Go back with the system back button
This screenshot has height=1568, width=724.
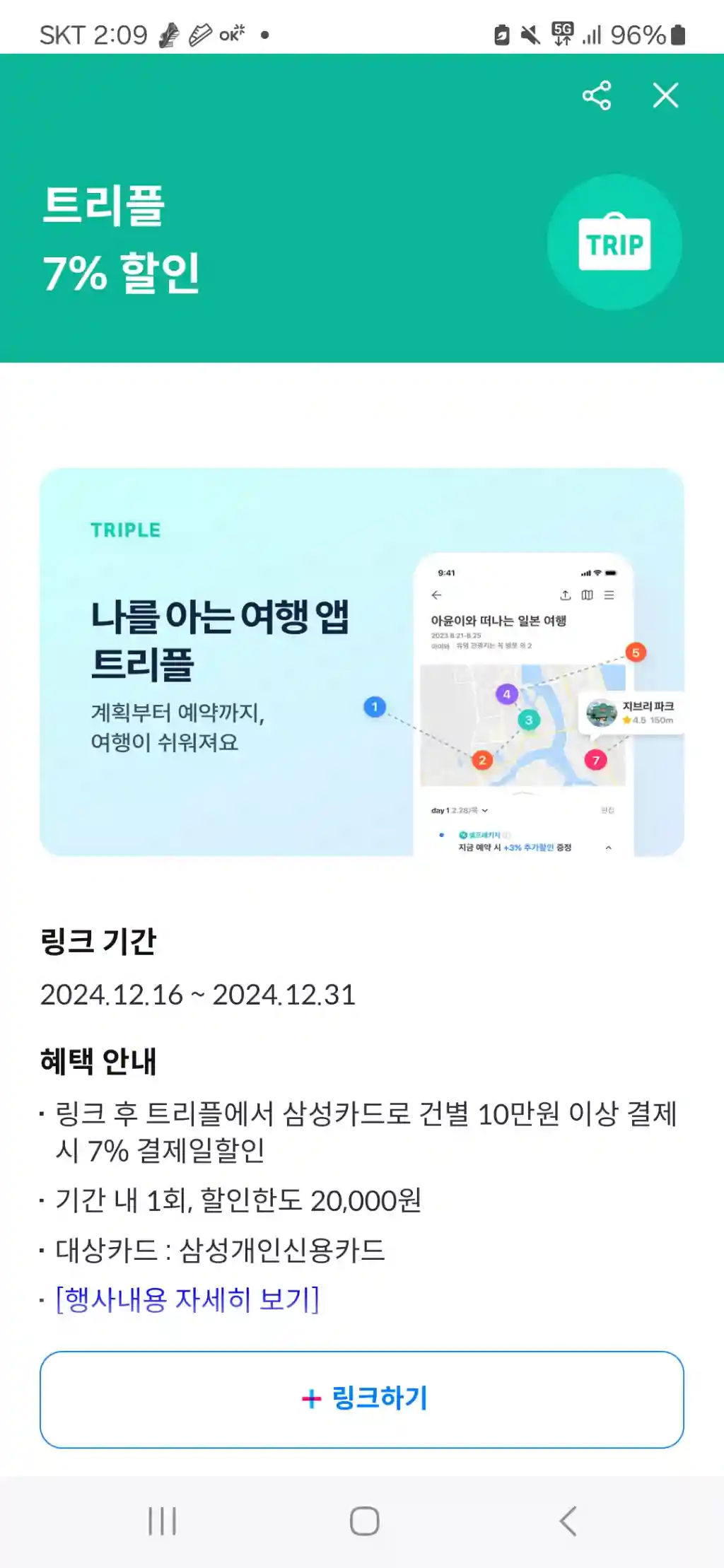pos(568,1521)
